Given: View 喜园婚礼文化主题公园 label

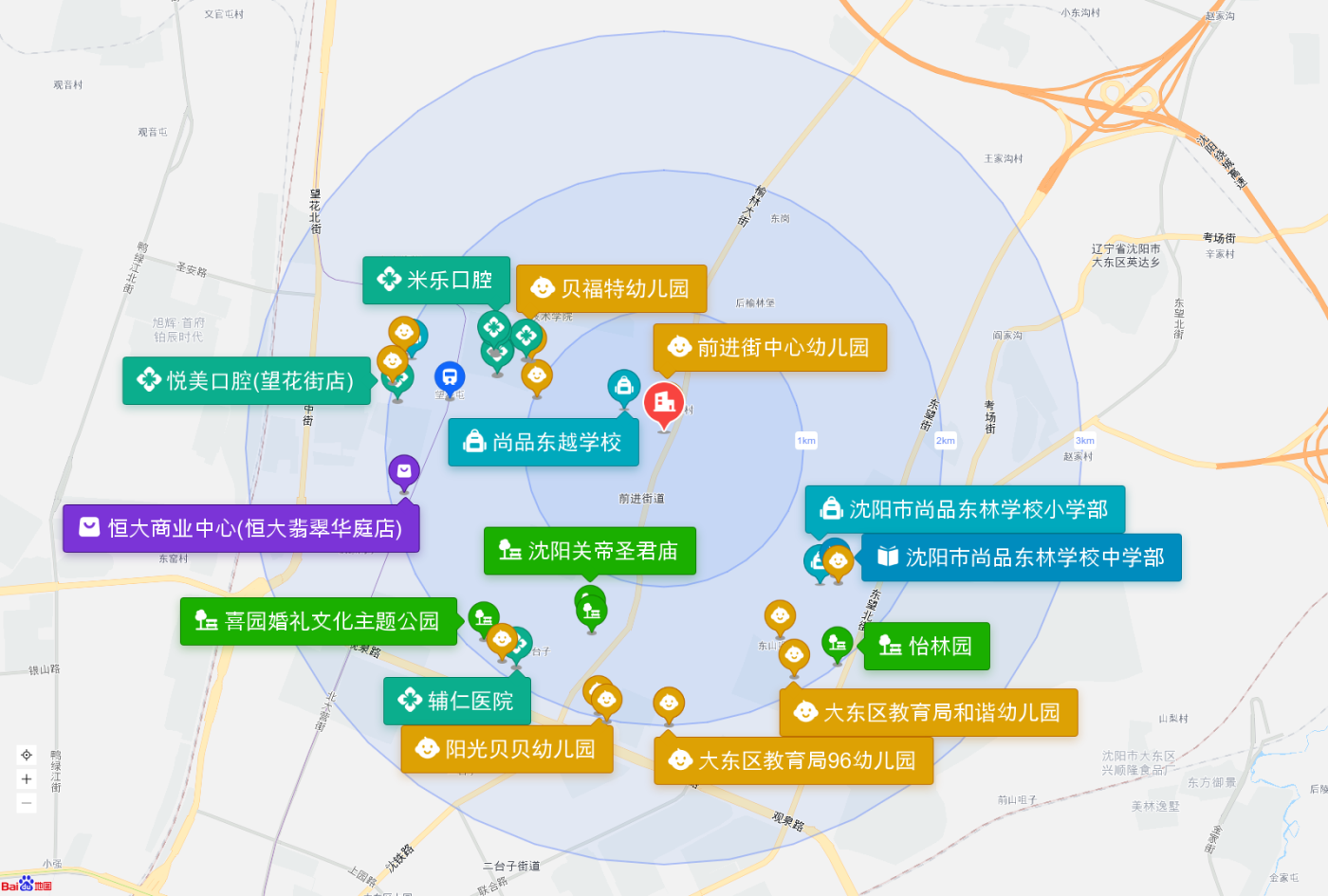Looking at the screenshot, I should pos(319,622).
